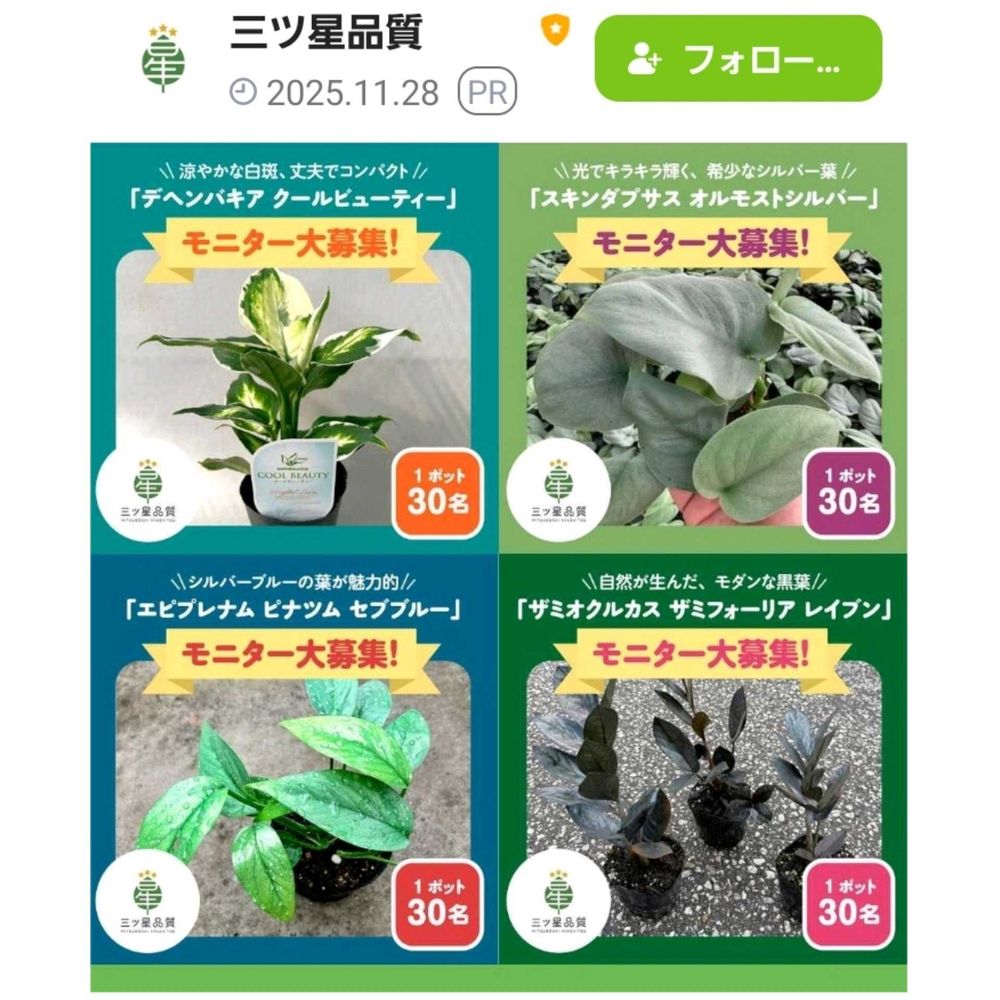This screenshot has width=1000, height=1000.
Task: Follow the 三ツ星品質 account
Action: click(x=738, y=59)
